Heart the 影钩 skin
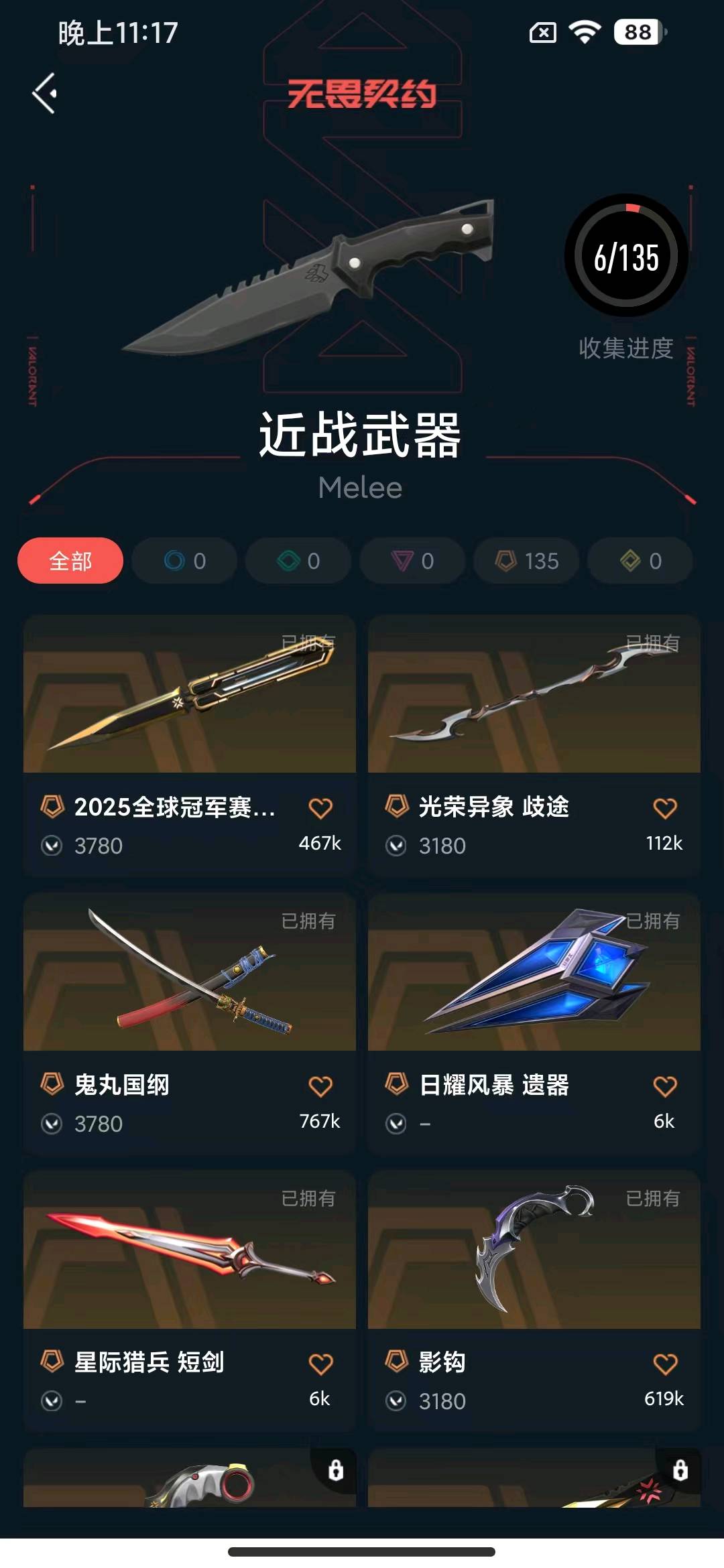The height and width of the screenshot is (1568, 724). click(x=665, y=1364)
